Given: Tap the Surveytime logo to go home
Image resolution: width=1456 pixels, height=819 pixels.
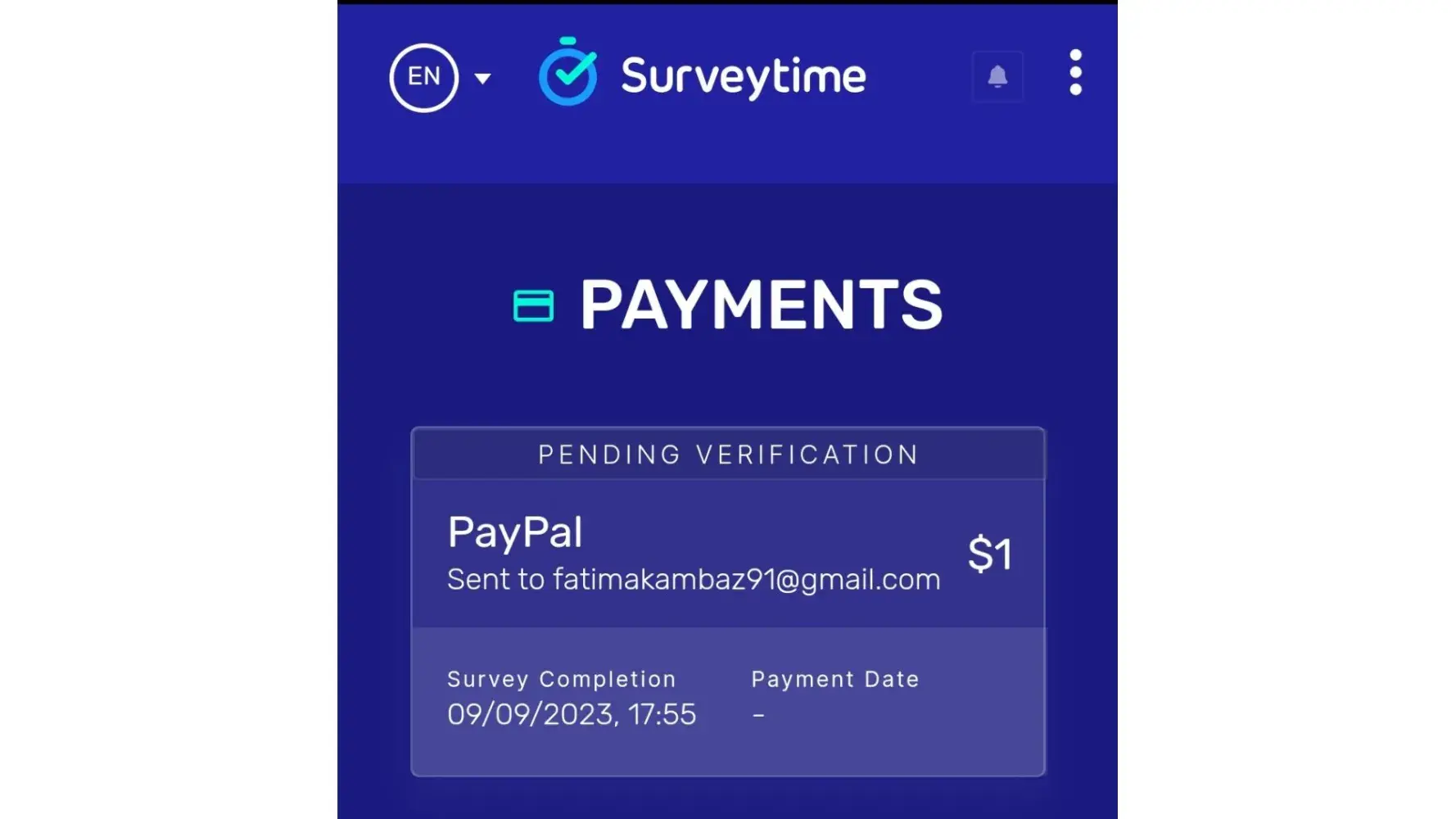Looking at the screenshot, I should coord(702,75).
